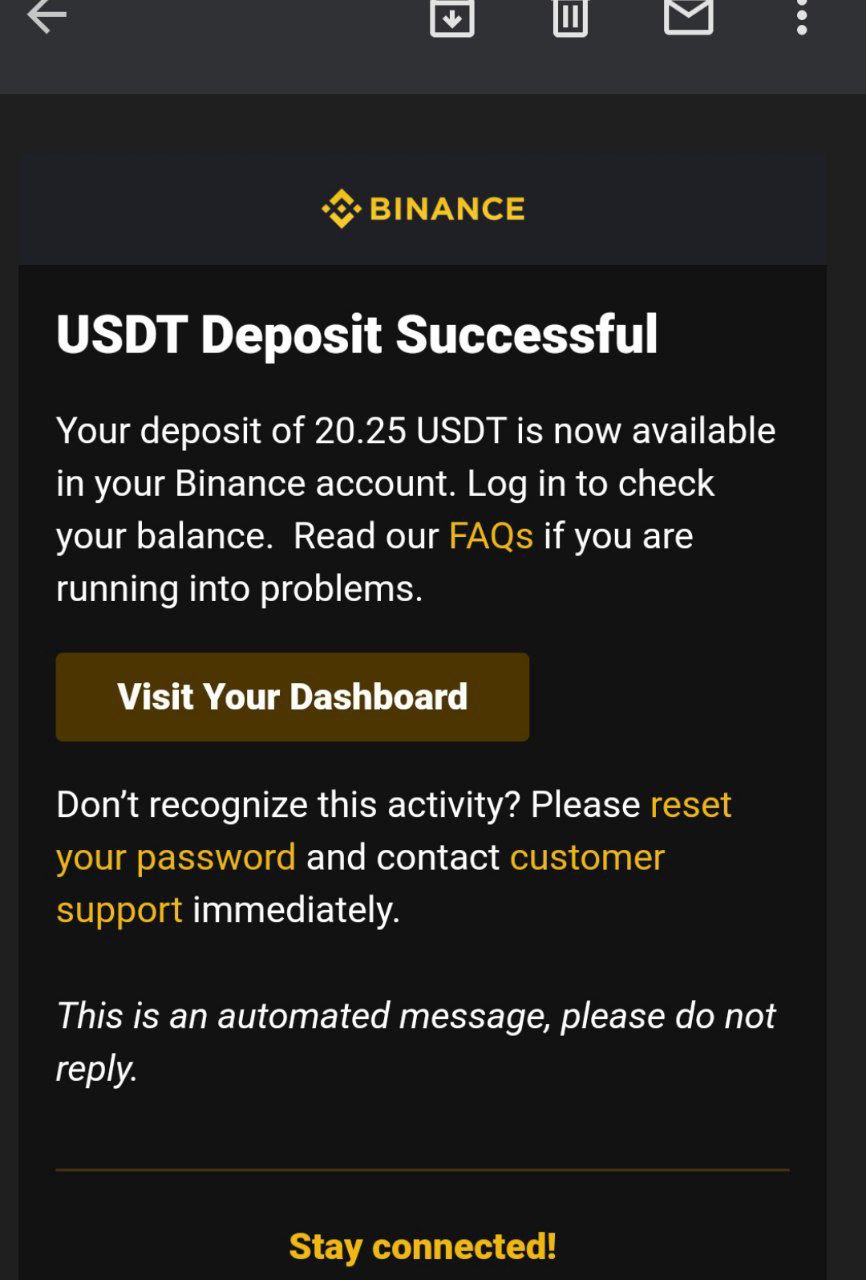866x1280 pixels.
Task: Open the FAQs link
Action: (x=490, y=536)
